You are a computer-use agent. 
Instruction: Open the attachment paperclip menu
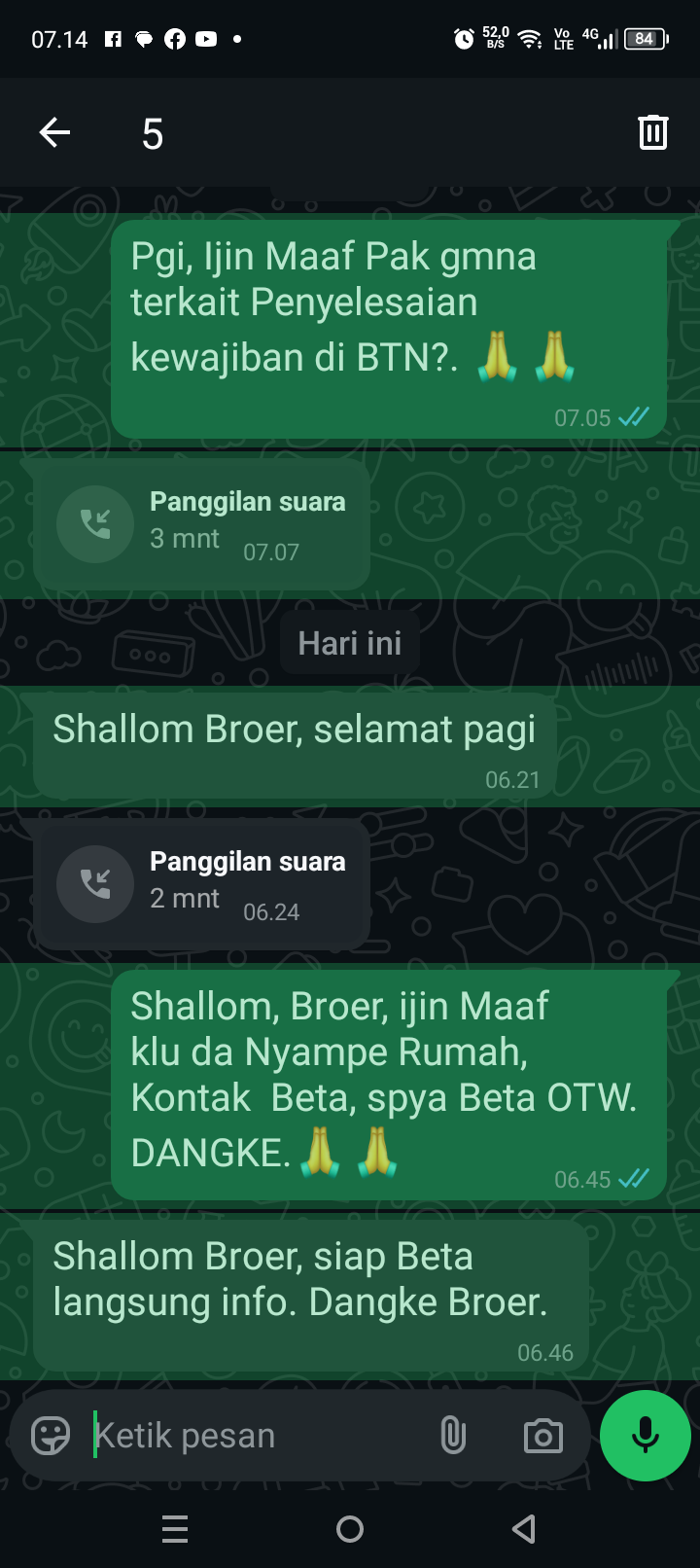tap(453, 1436)
